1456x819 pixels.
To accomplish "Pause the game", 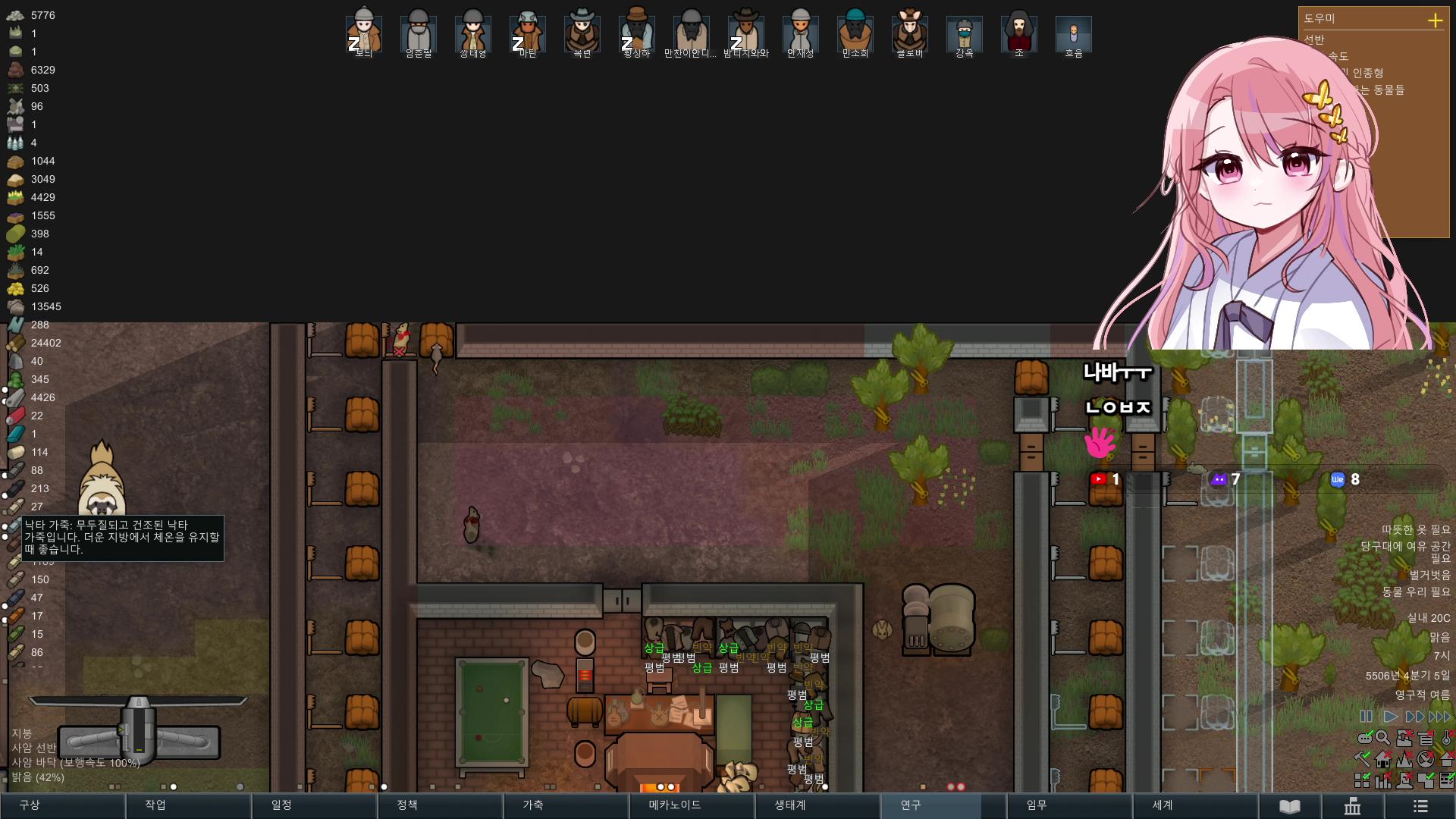I will point(1366,717).
